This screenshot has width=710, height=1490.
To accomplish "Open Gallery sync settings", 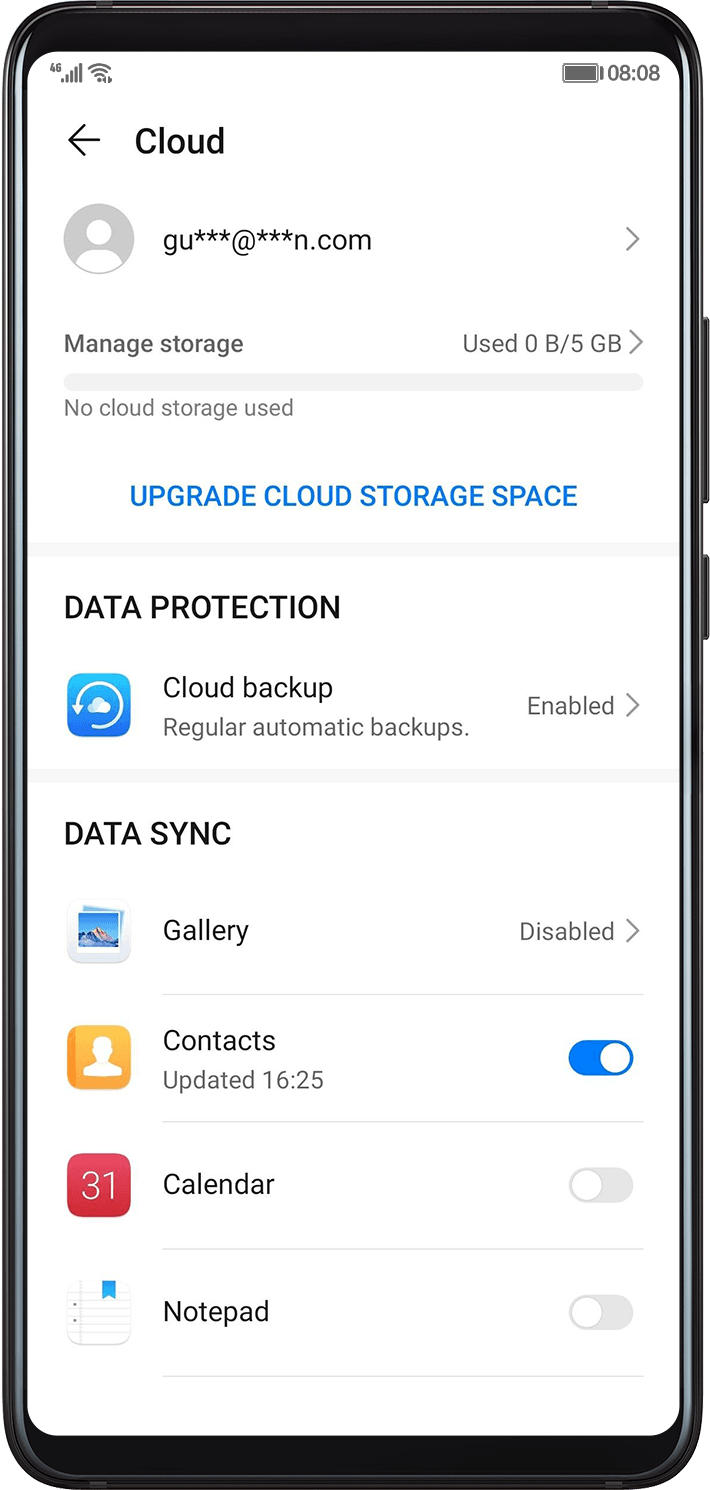I will 352,931.
